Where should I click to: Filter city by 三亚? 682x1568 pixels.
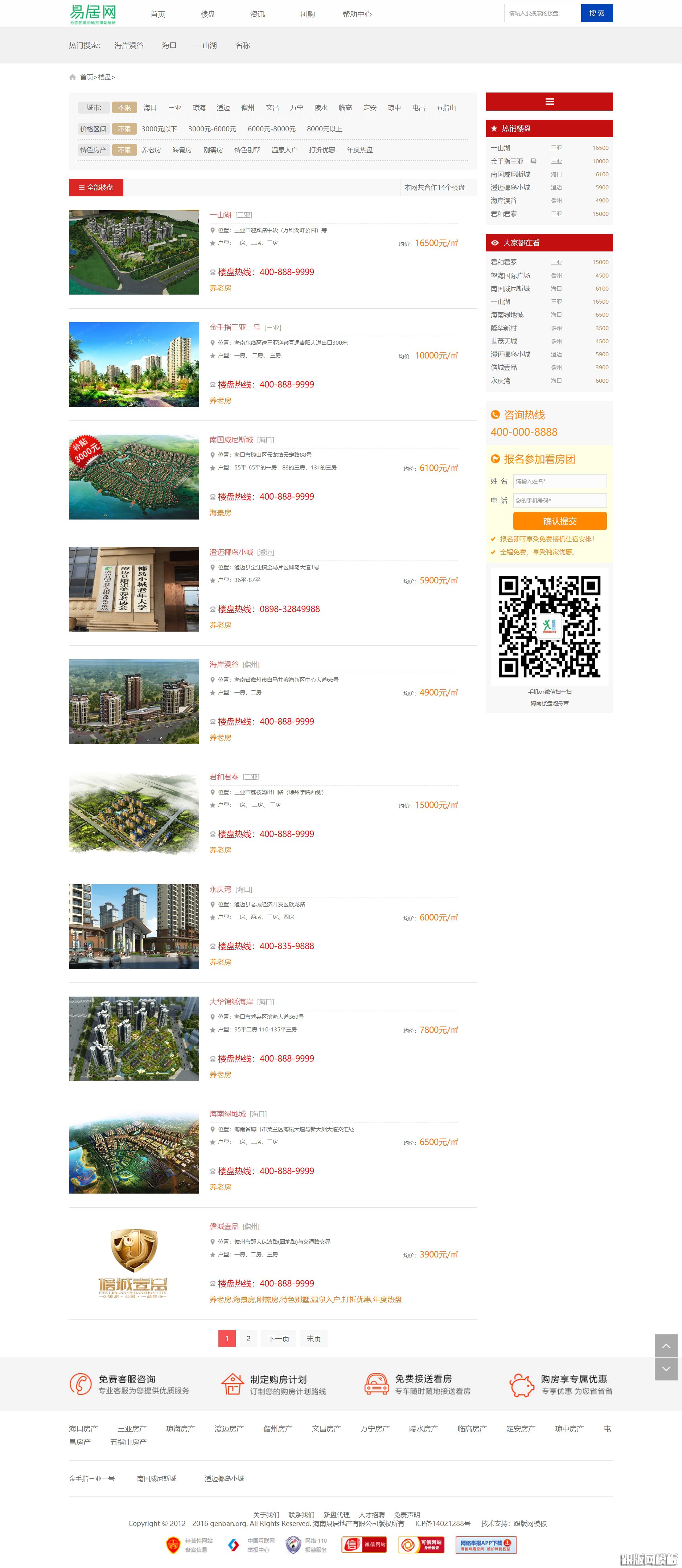tap(174, 108)
